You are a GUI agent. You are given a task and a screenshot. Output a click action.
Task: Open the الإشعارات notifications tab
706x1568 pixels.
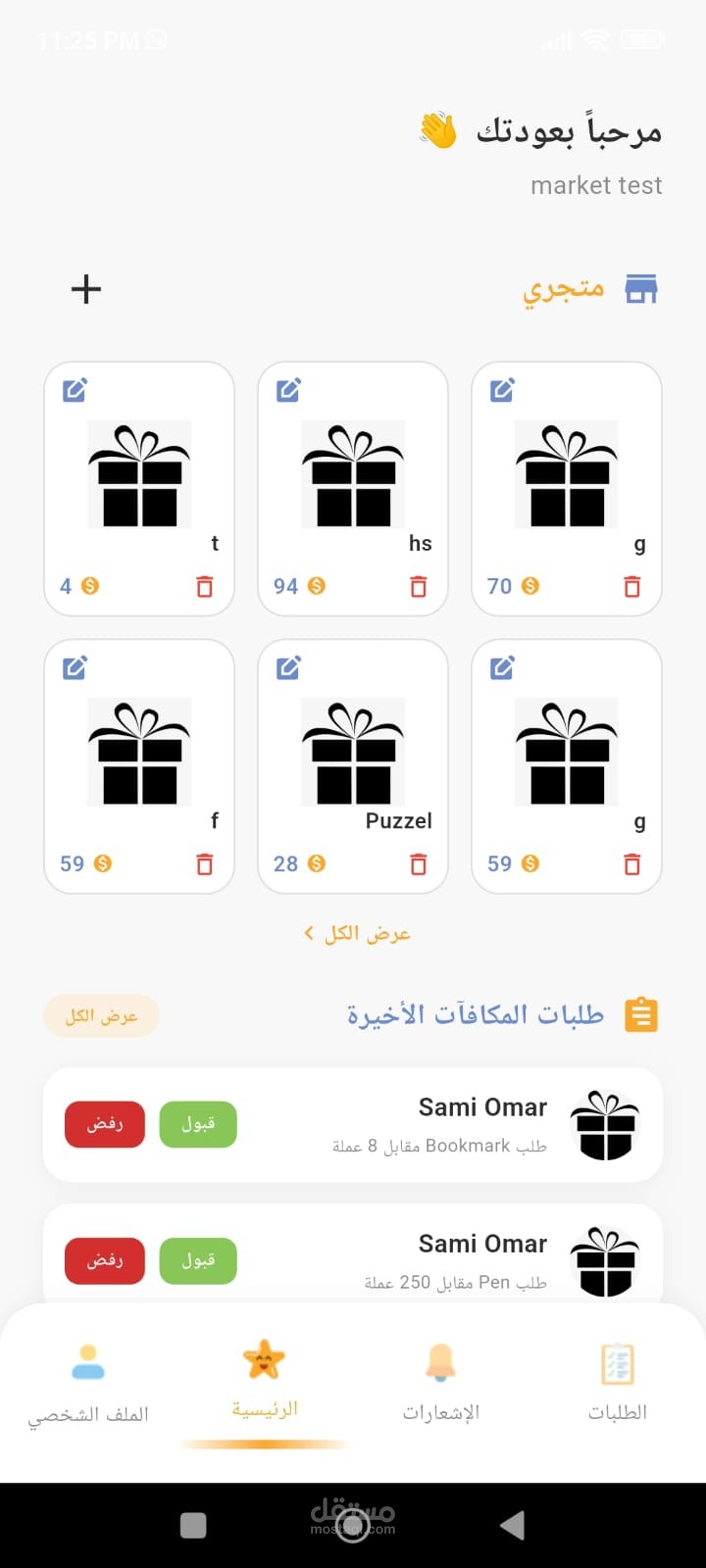(440, 1384)
